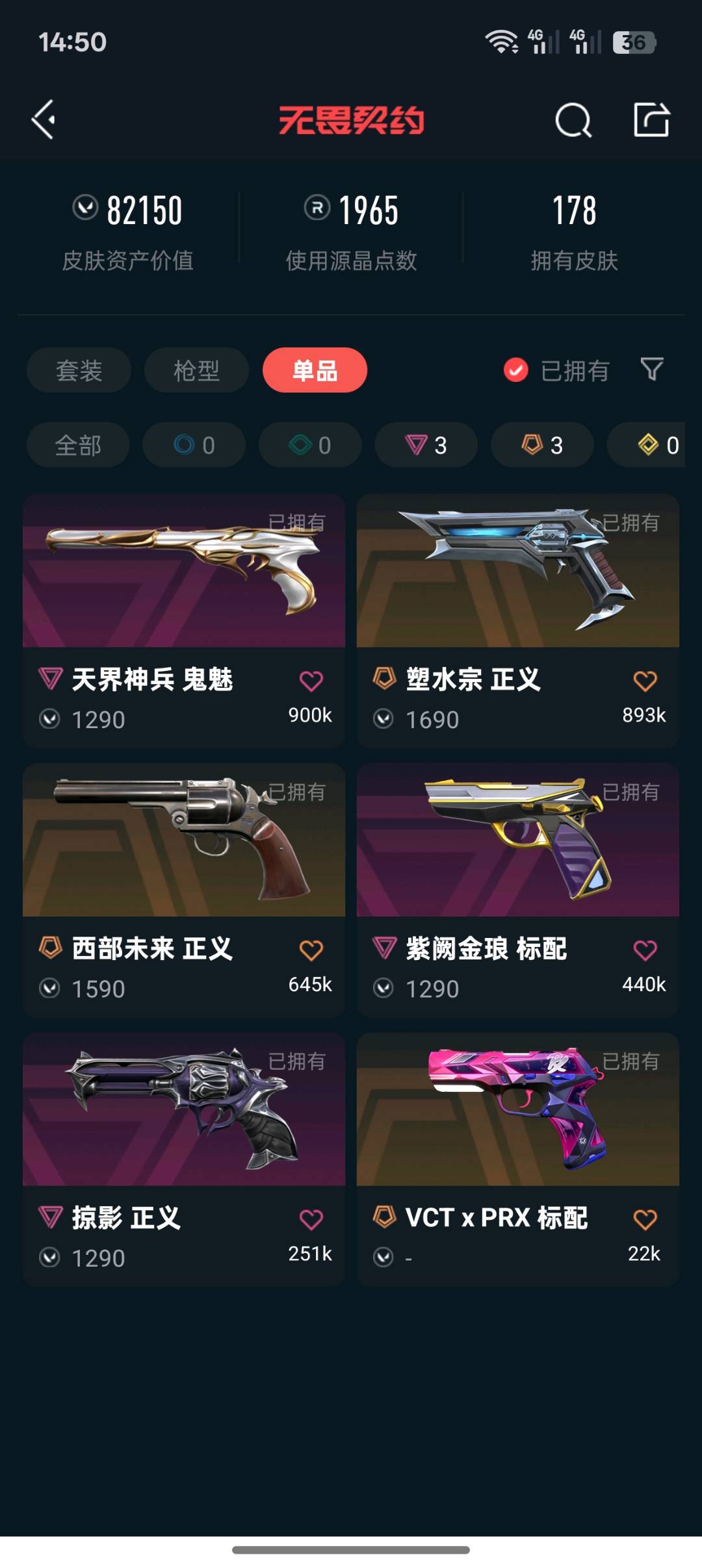Open the search icon

click(x=573, y=120)
